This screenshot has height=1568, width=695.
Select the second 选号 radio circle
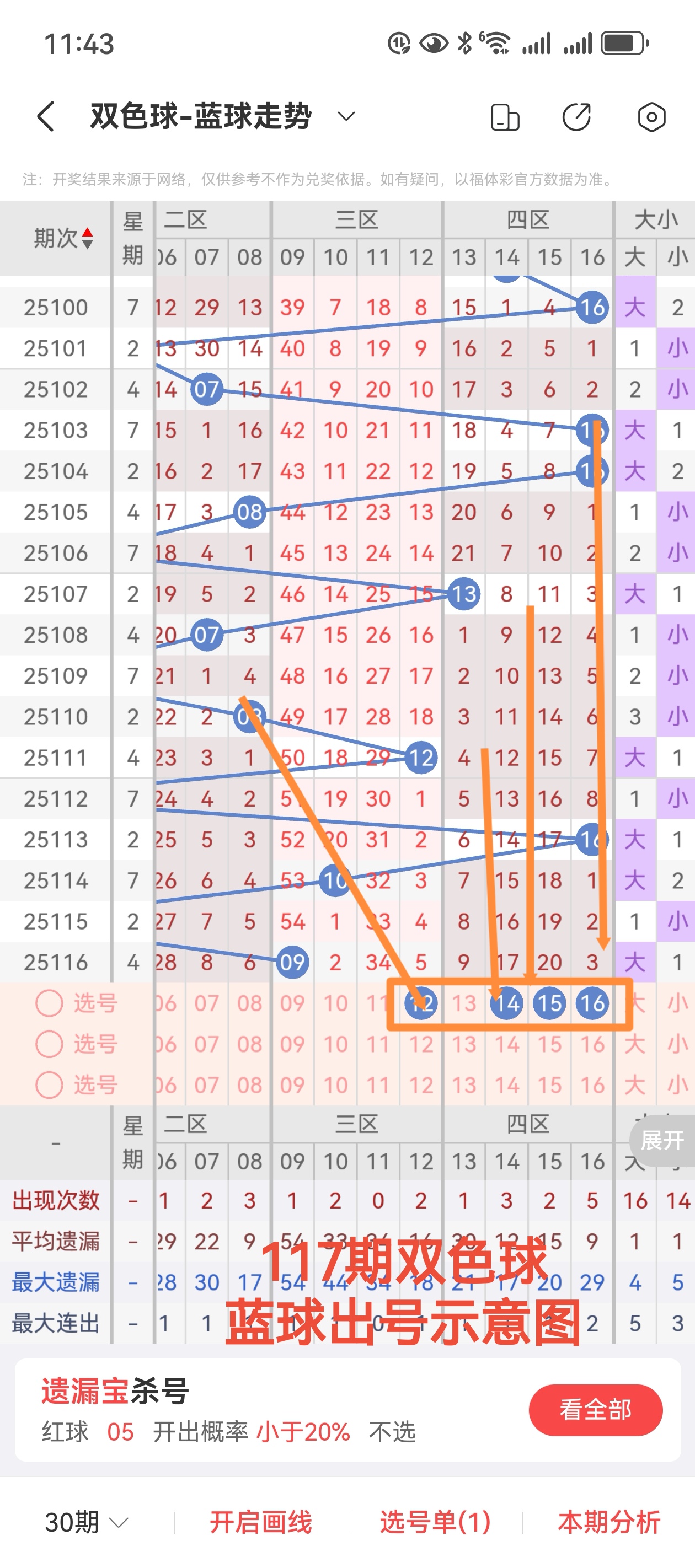pyautogui.click(x=49, y=1043)
